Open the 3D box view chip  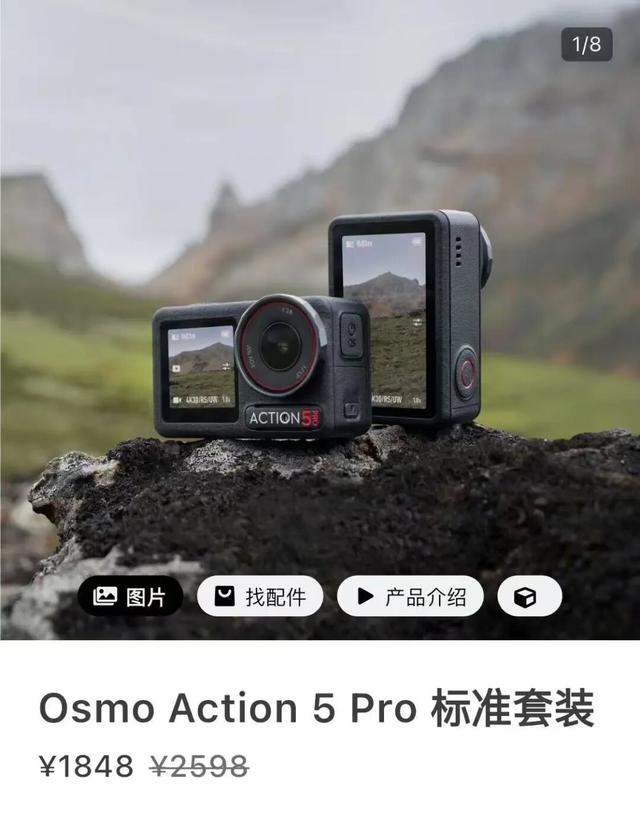[x=529, y=597]
